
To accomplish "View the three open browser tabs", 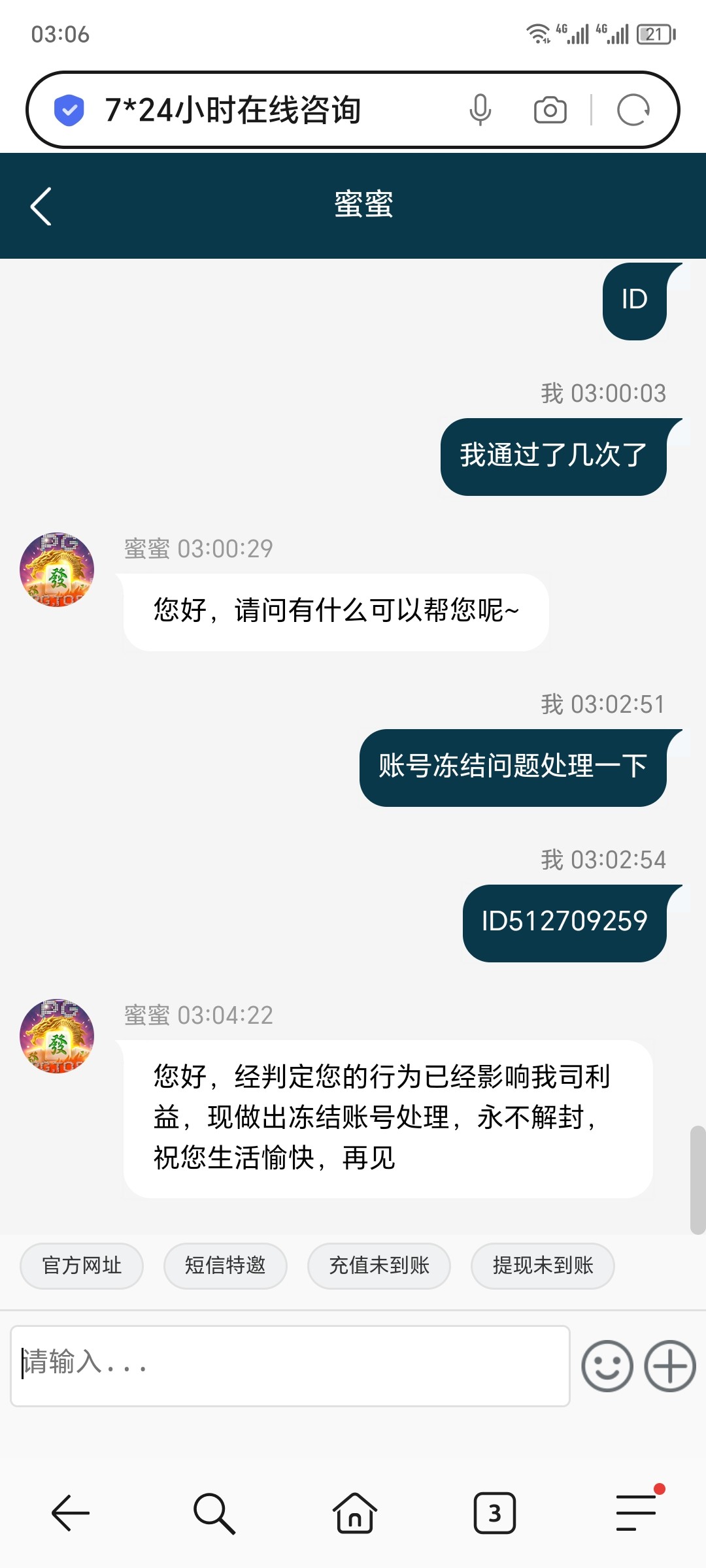I will click(x=494, y=1512).
